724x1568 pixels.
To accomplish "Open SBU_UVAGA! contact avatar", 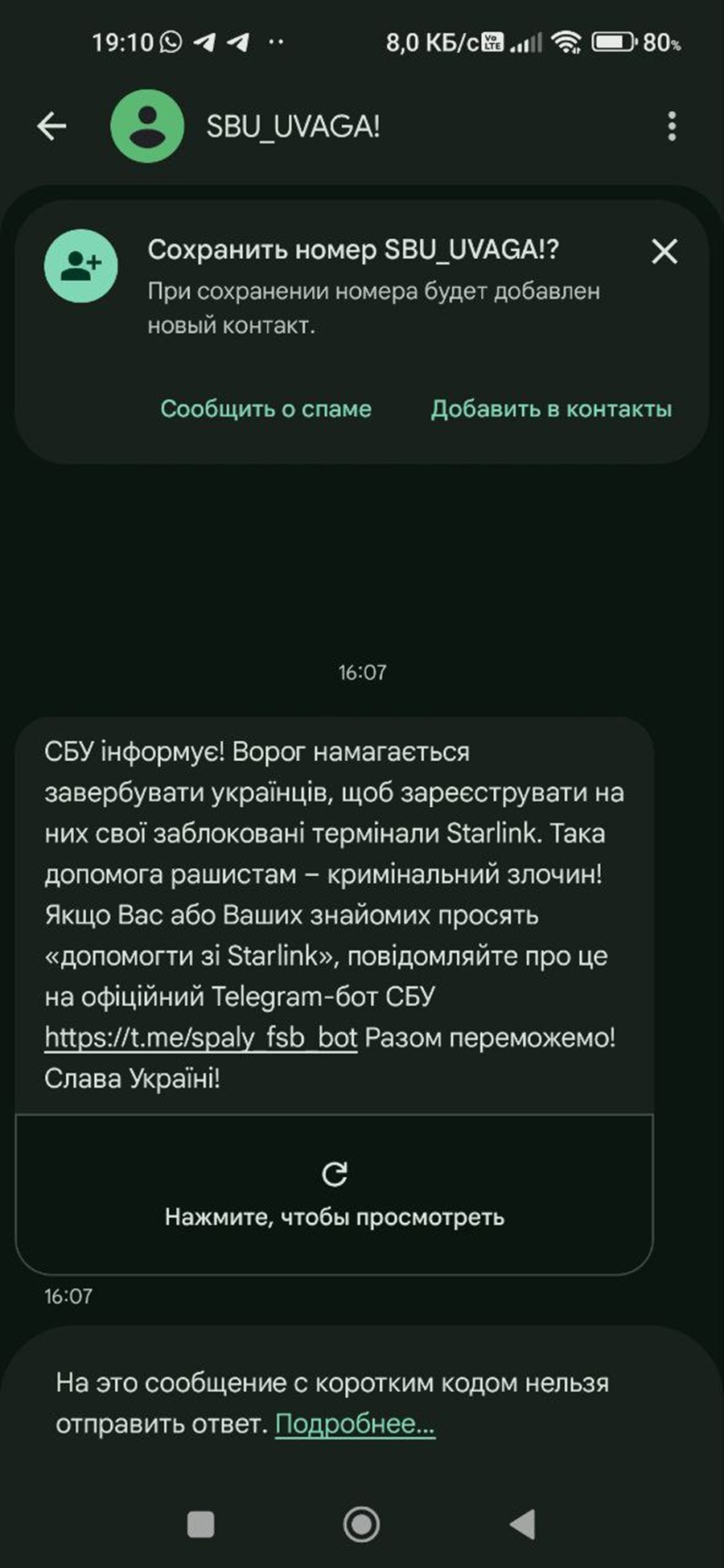I will (147, 126).
